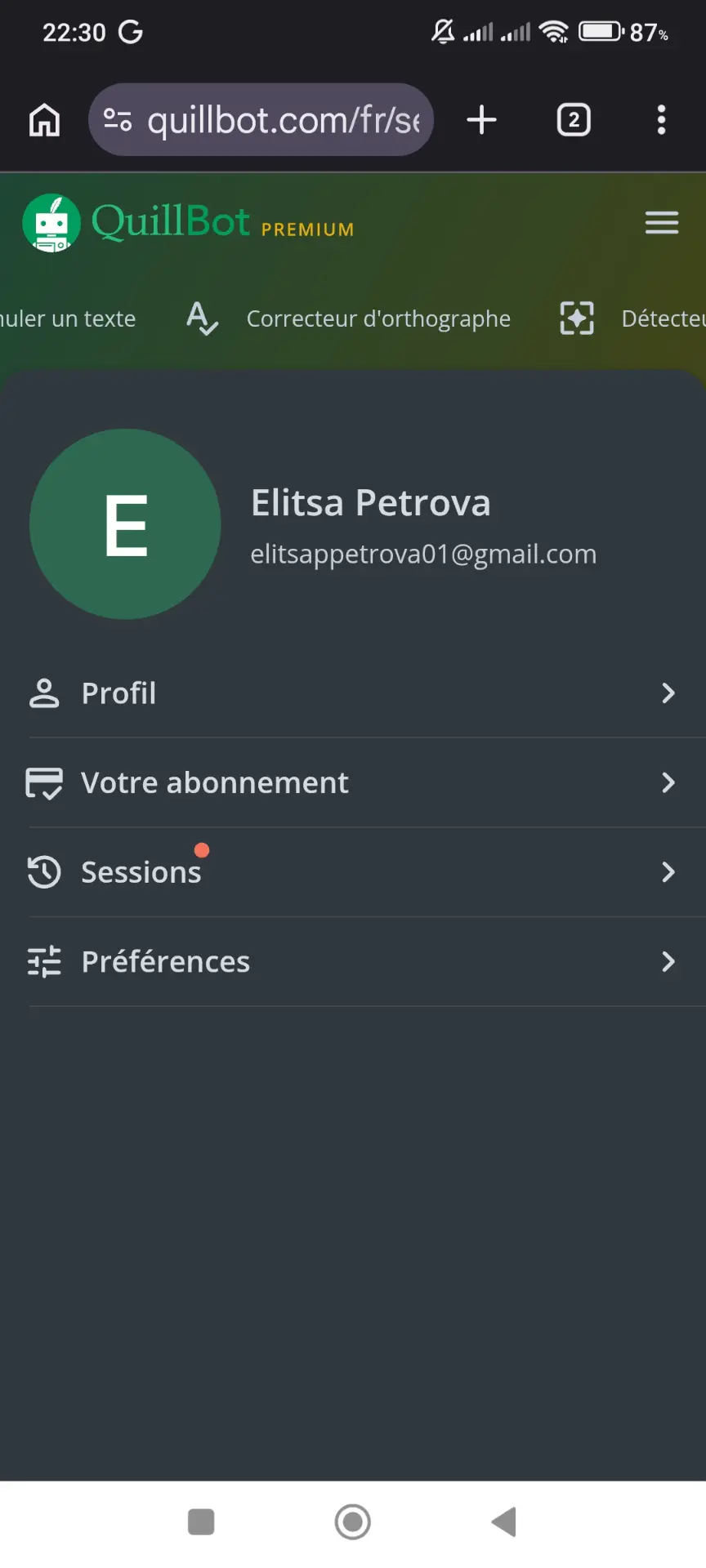This screenshot has height=1568, width=706.
Task: Go back with system back button
Action: click(x=504, y=1522)
